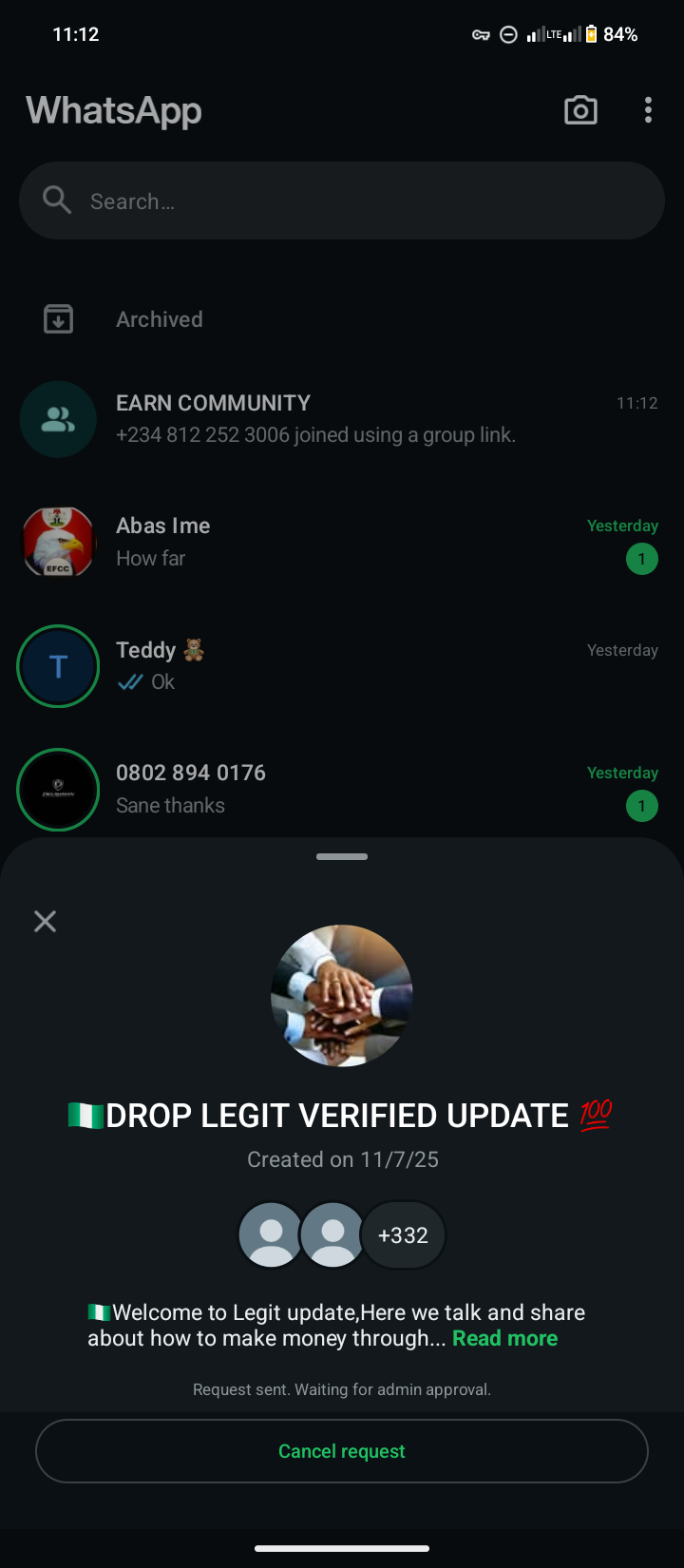Viewport: 684px width, 1568px height.
Task: Cancel the join request
Action: coord(342,1451)
